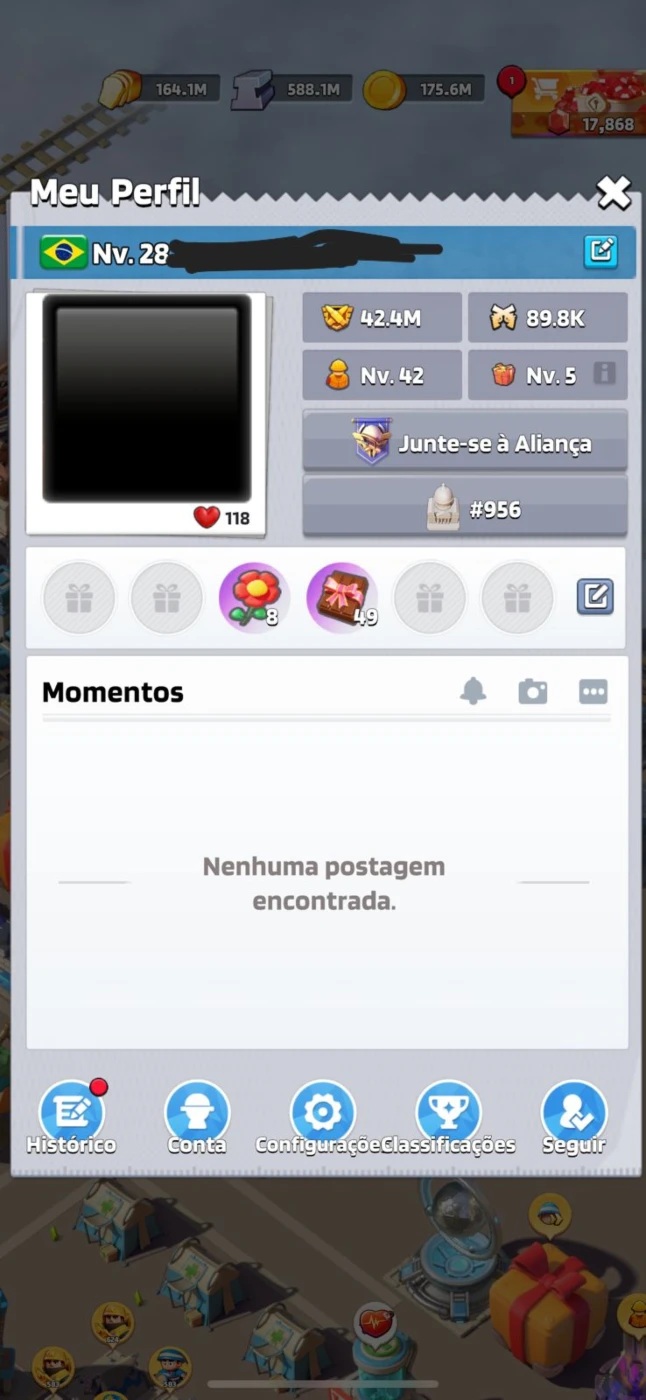Image resolution: width=646 pixels, height=1400 pixels.
Task: Tap the profile picture frame
Action: coord(146,413)
